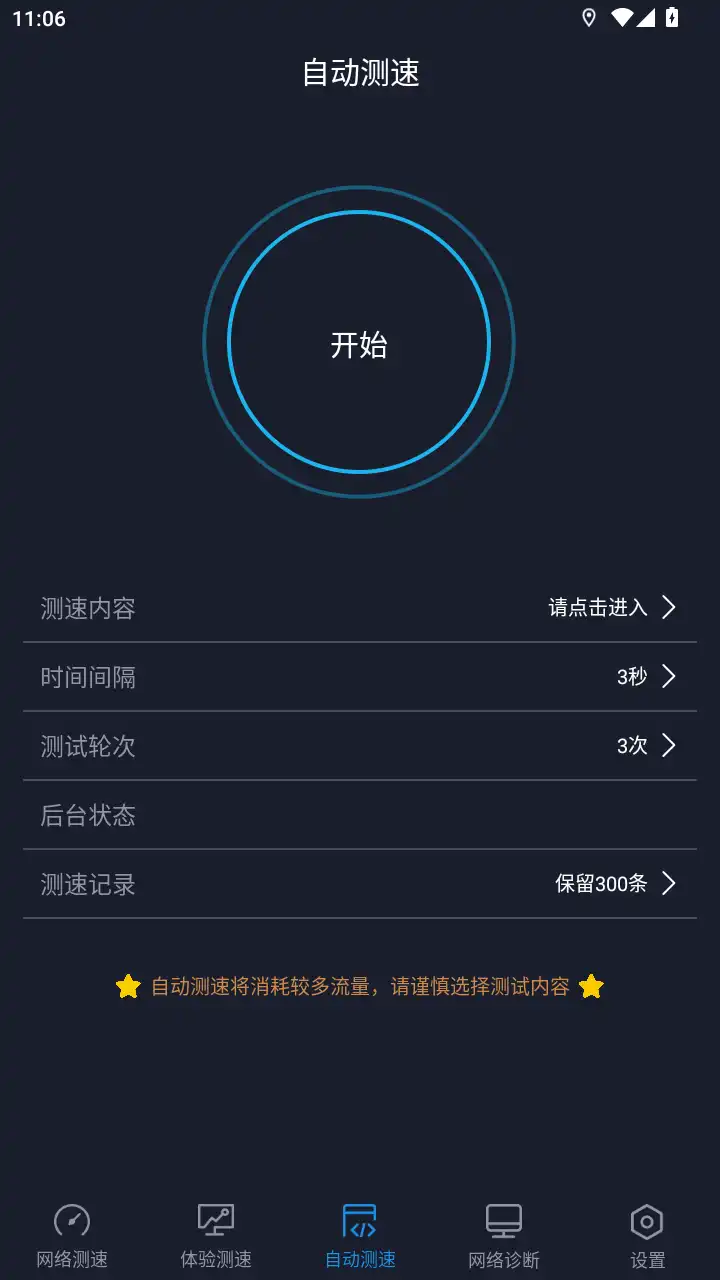Screen dimensions: 720x1280
Task: Open the 设置 settings gear icon
Action: (647, 1220)
